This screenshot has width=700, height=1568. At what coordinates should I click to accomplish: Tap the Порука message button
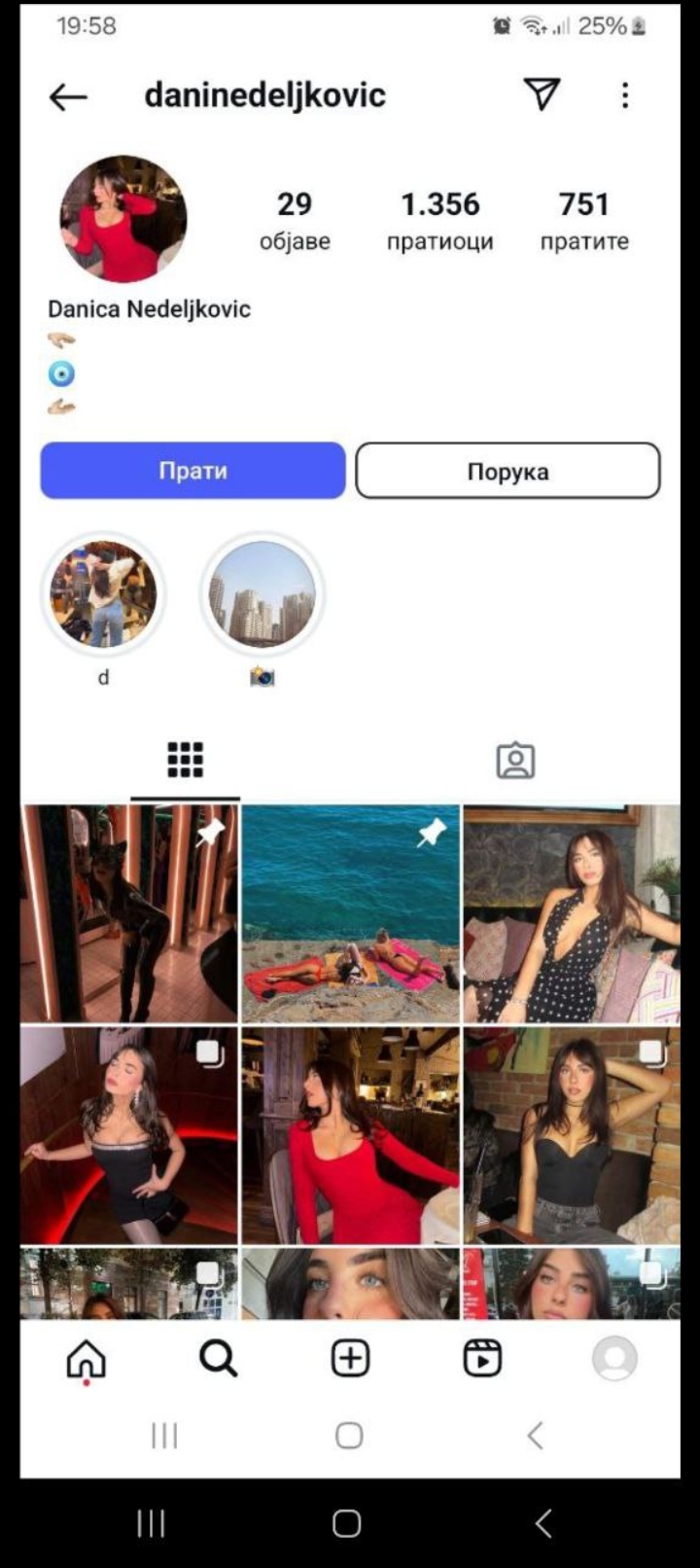coord(507,472)
